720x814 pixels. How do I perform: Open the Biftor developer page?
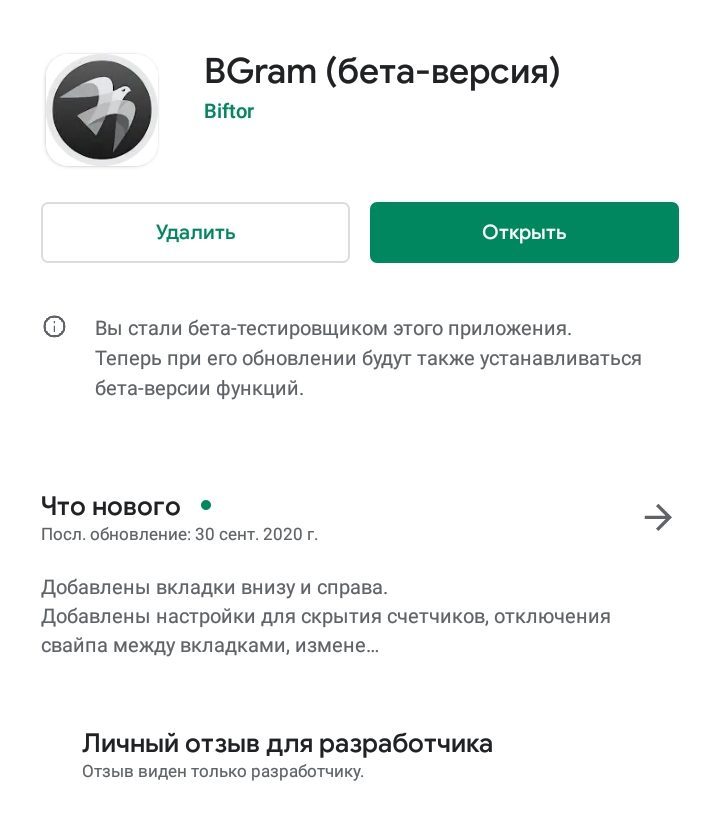(229, 112)
